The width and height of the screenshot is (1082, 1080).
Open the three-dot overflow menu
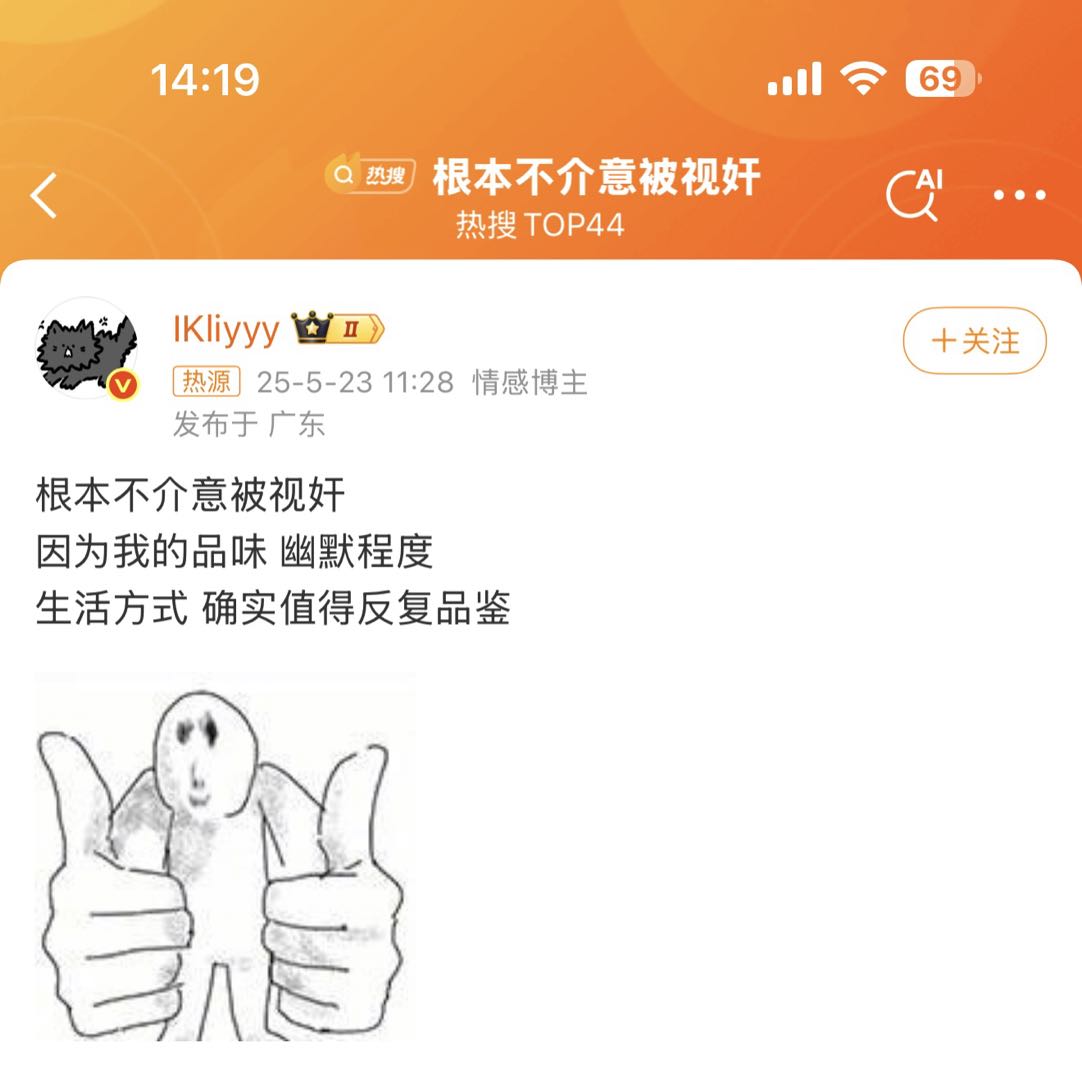point(1019,196)
